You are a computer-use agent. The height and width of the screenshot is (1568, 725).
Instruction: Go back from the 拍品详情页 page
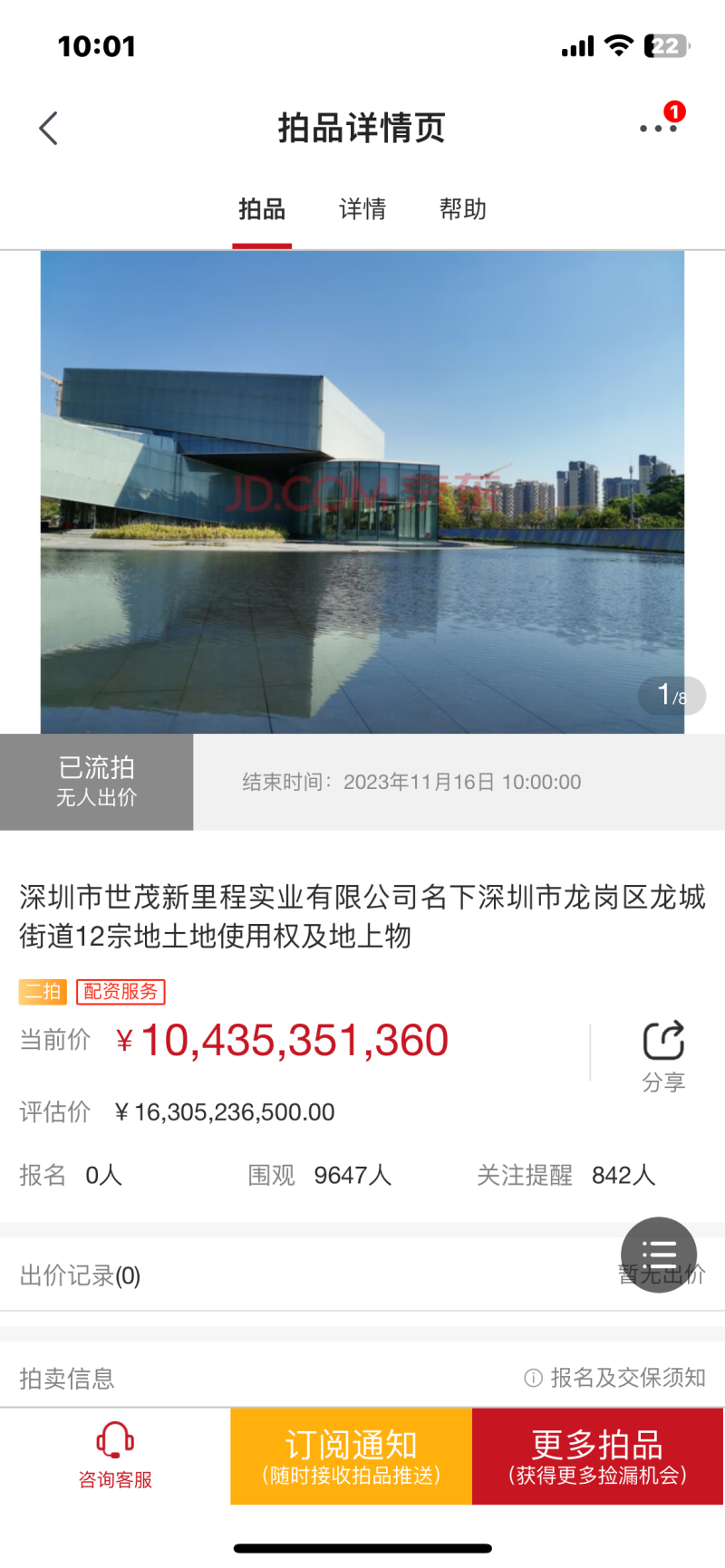49,129
